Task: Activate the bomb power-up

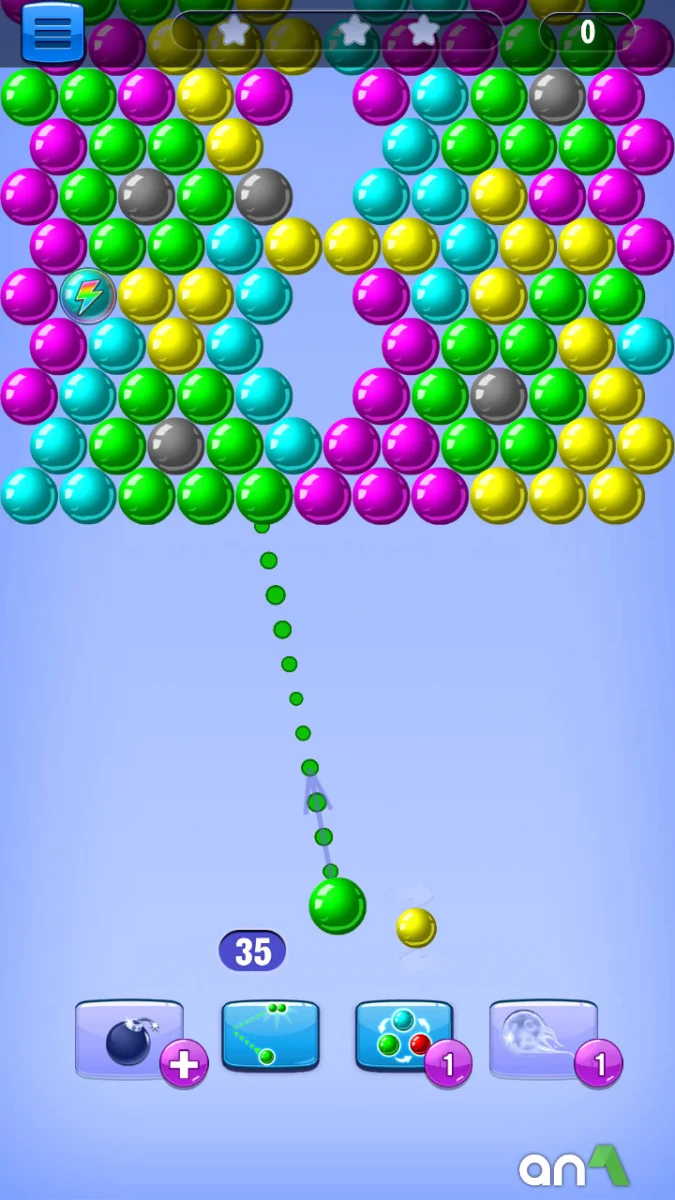Action: tap(129, 1039)
